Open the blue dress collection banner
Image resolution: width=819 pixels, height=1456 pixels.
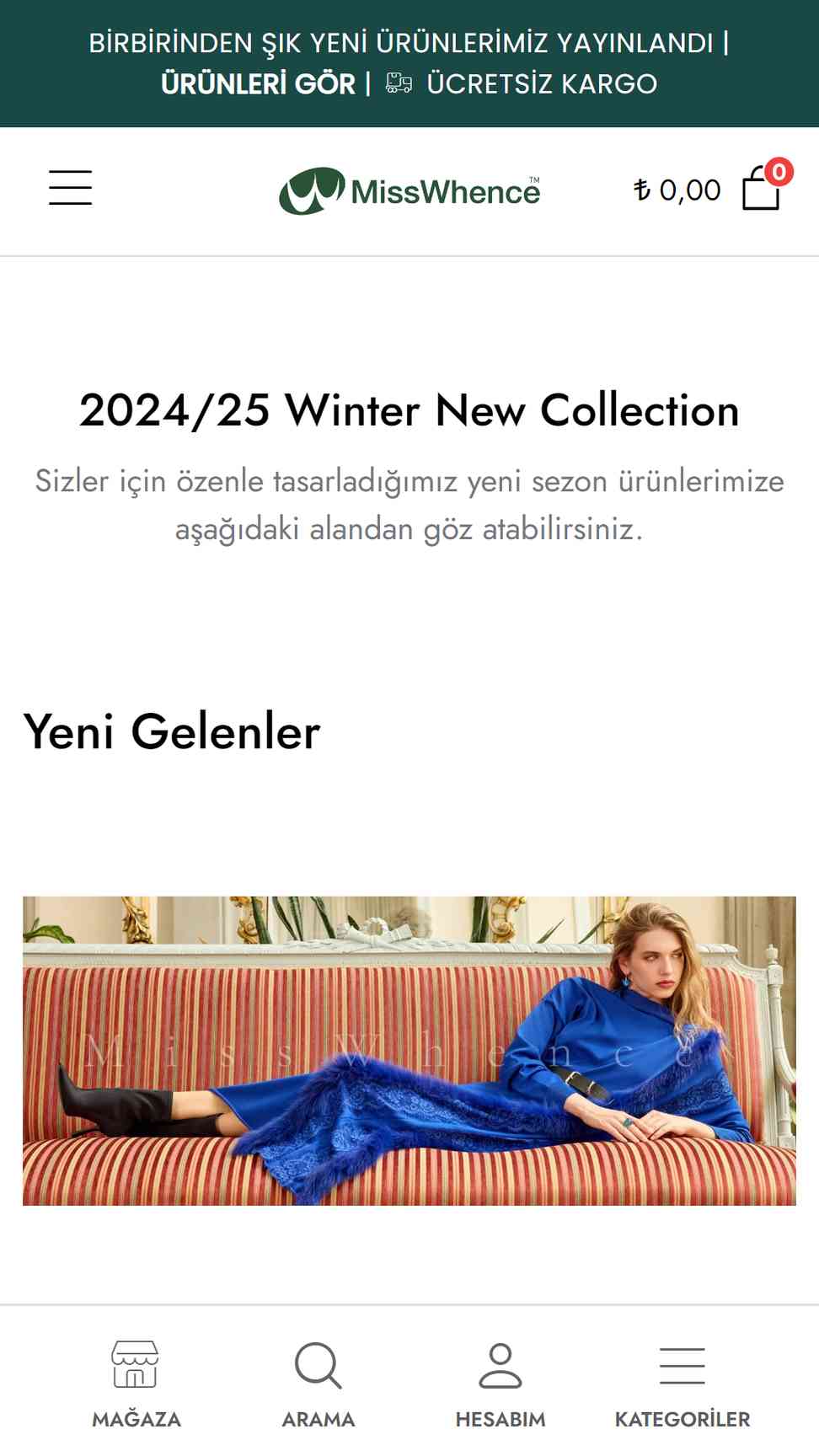coord(409,1050)
